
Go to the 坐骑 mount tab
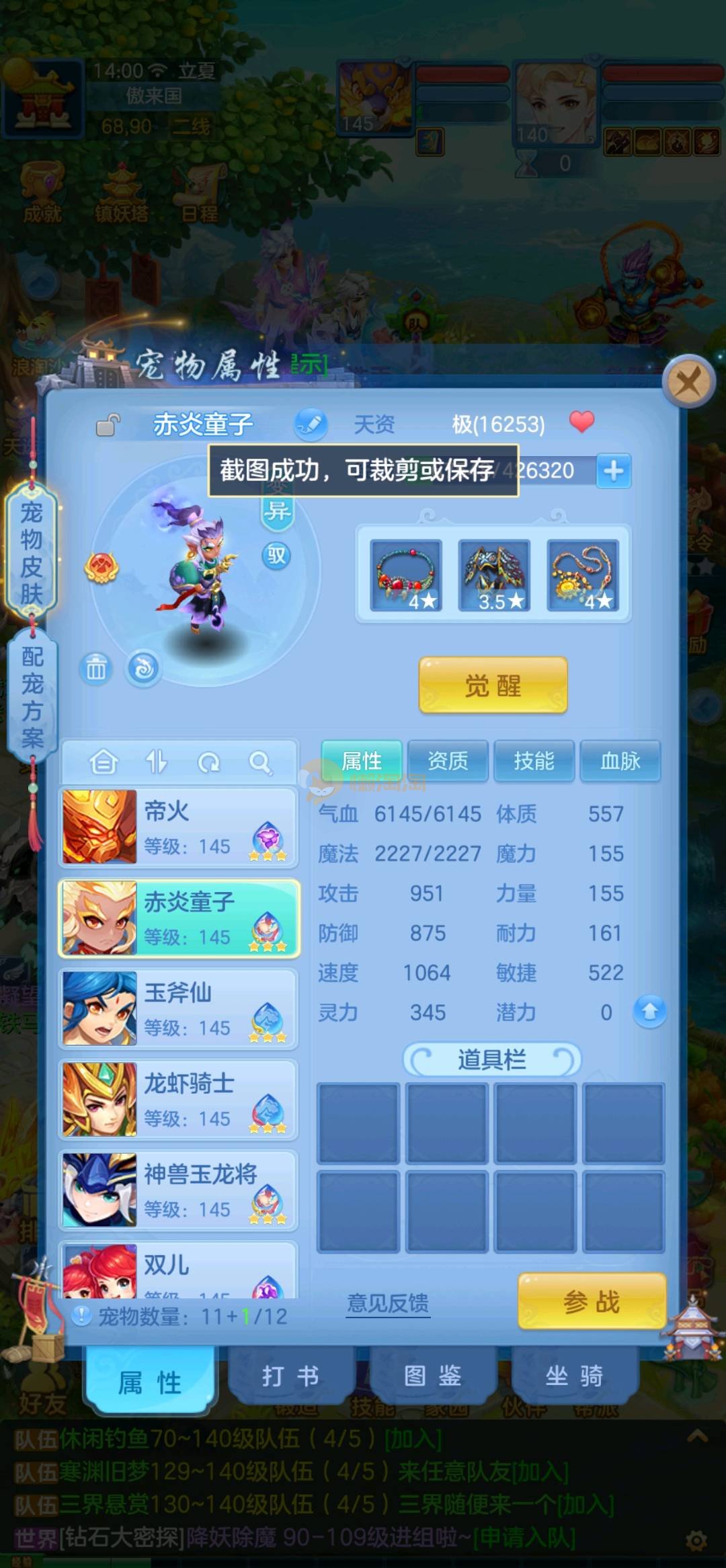(x=573, y=1376)
